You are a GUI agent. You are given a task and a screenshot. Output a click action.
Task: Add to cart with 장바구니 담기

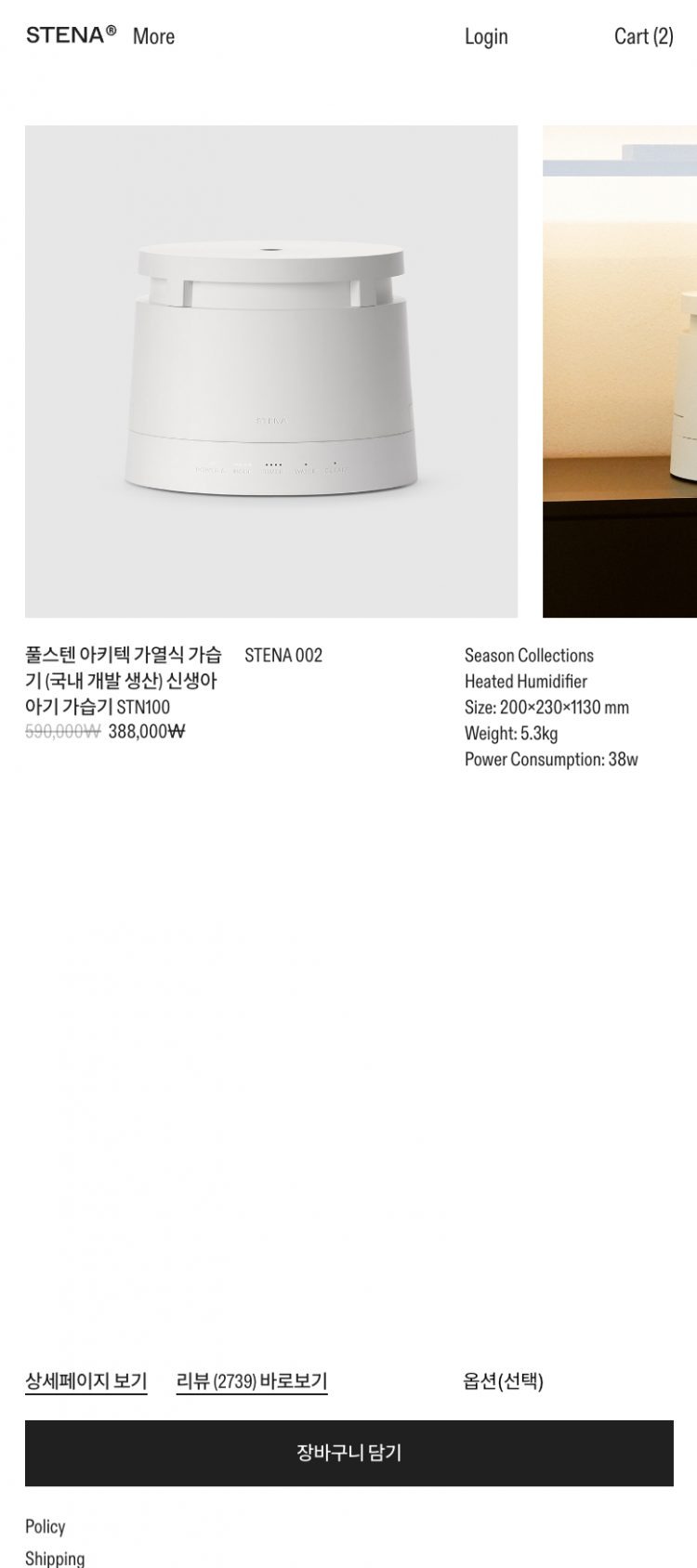coord(348,1453)
